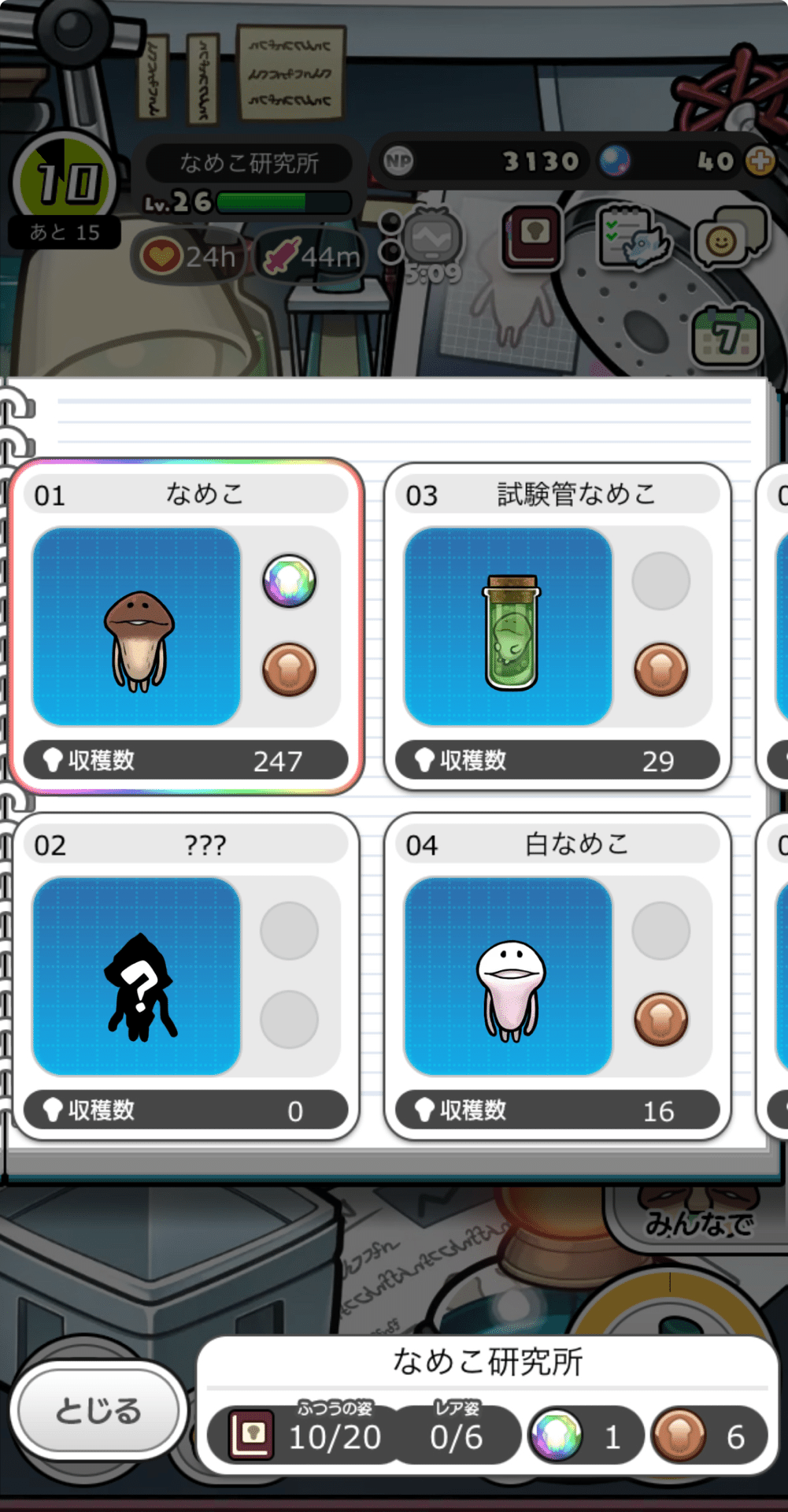Open the calendar 7 icon

727,336
